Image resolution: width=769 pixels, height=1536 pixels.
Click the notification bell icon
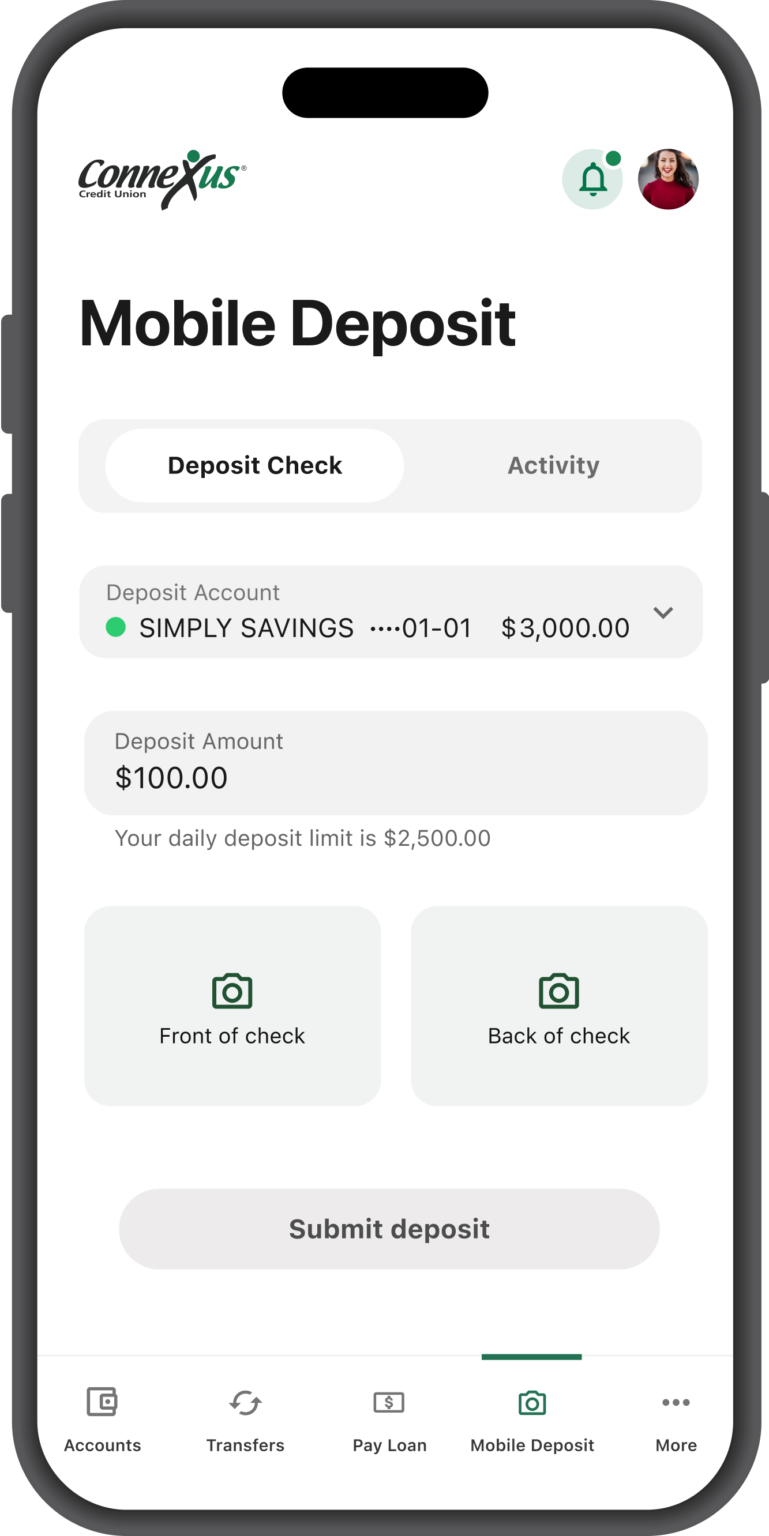(593, 178)
